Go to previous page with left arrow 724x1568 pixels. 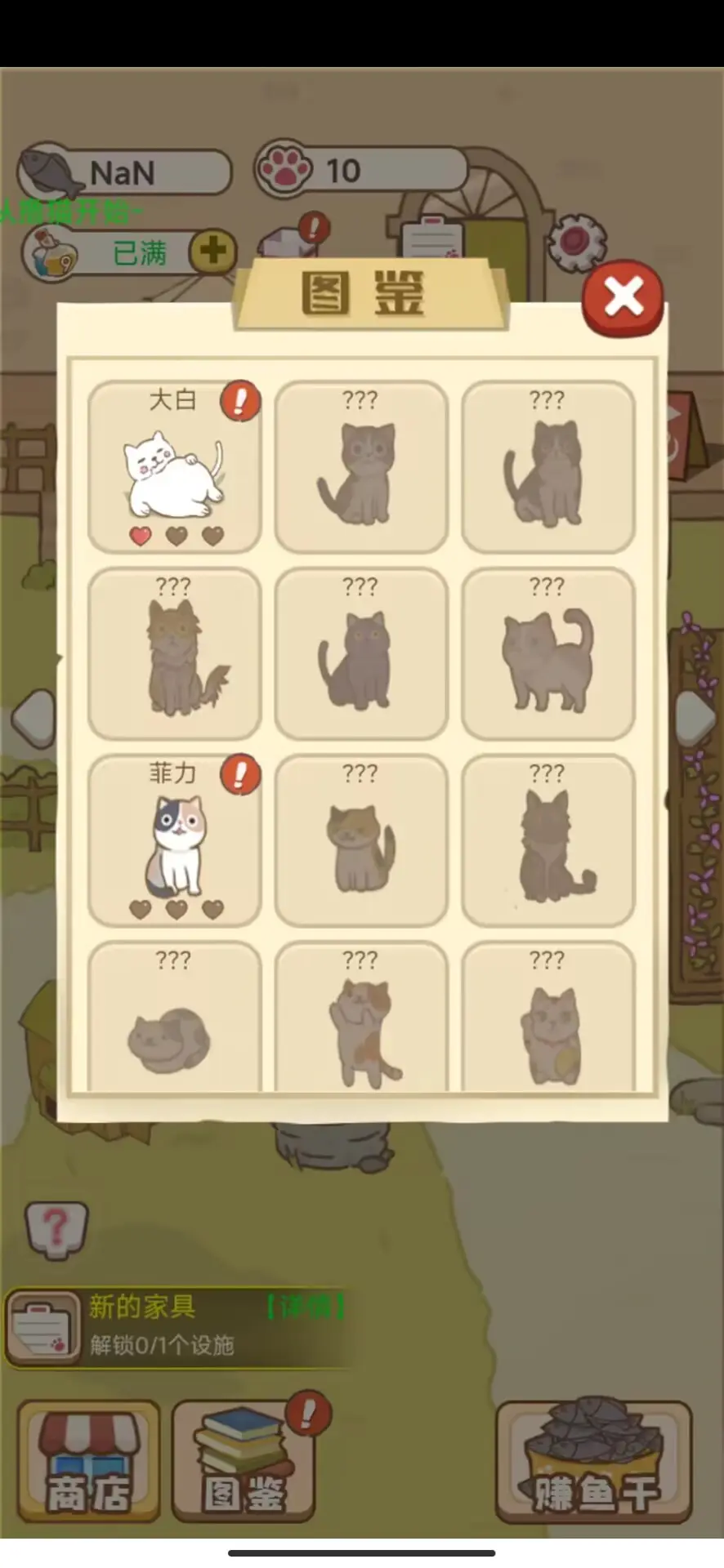(x=34, y=718)
